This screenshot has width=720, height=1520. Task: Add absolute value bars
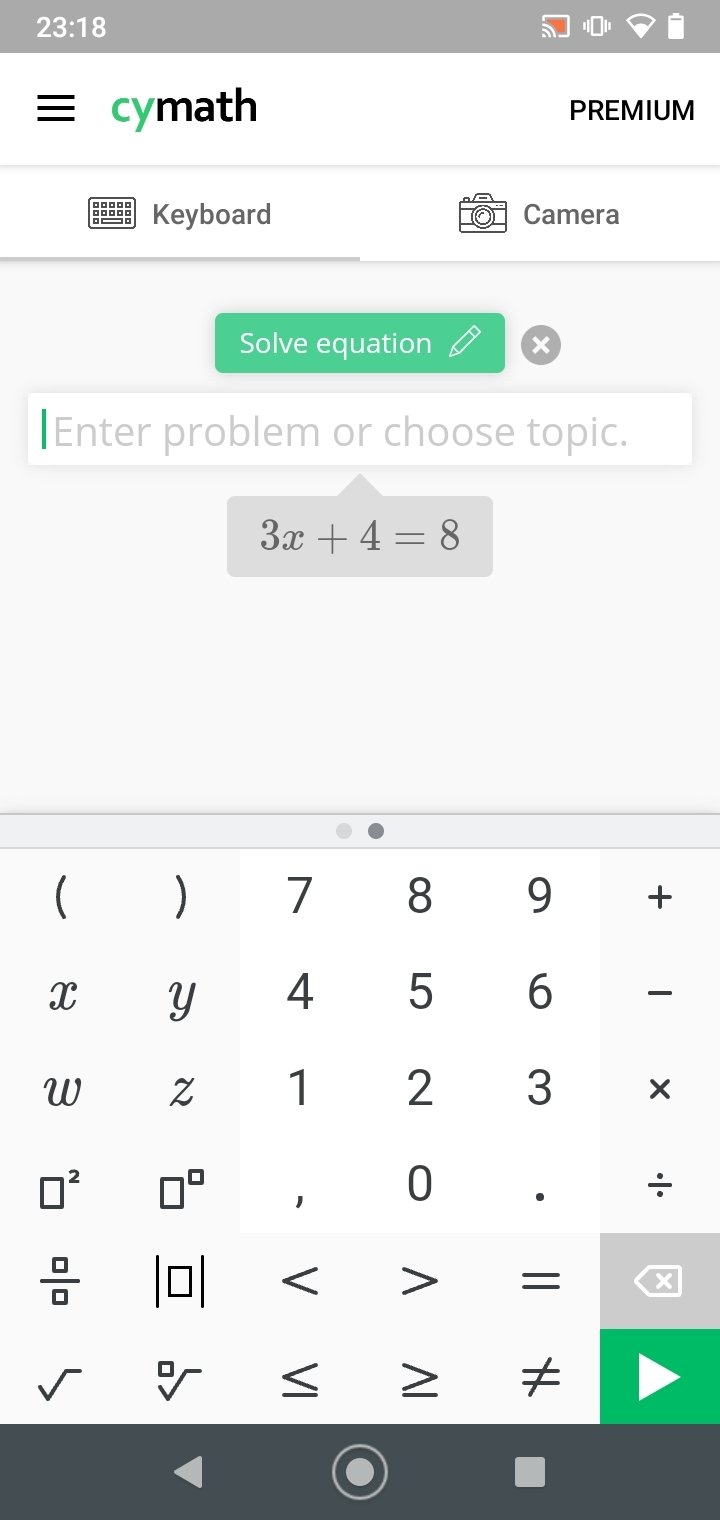click(180, 1281)
